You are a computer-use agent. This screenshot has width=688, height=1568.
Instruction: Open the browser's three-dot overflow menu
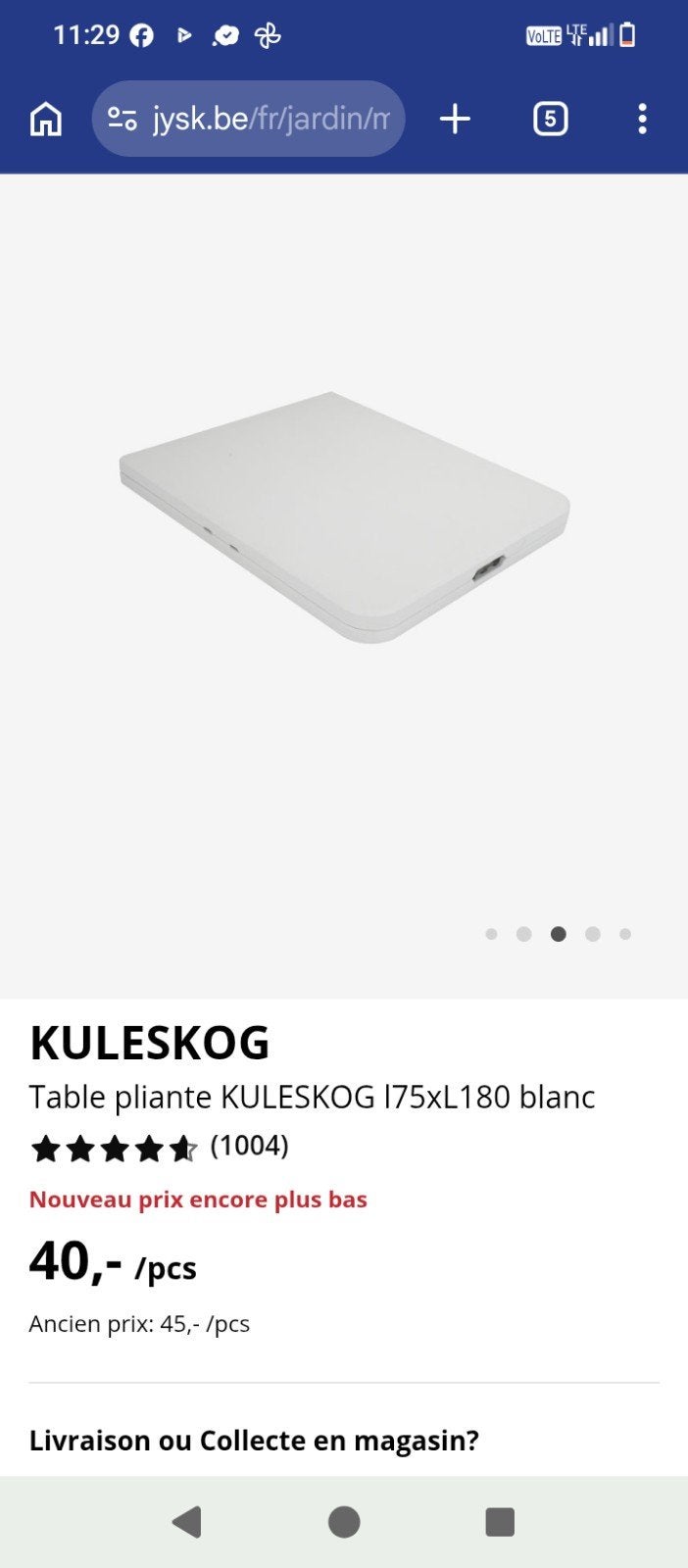tap(642, 120)
